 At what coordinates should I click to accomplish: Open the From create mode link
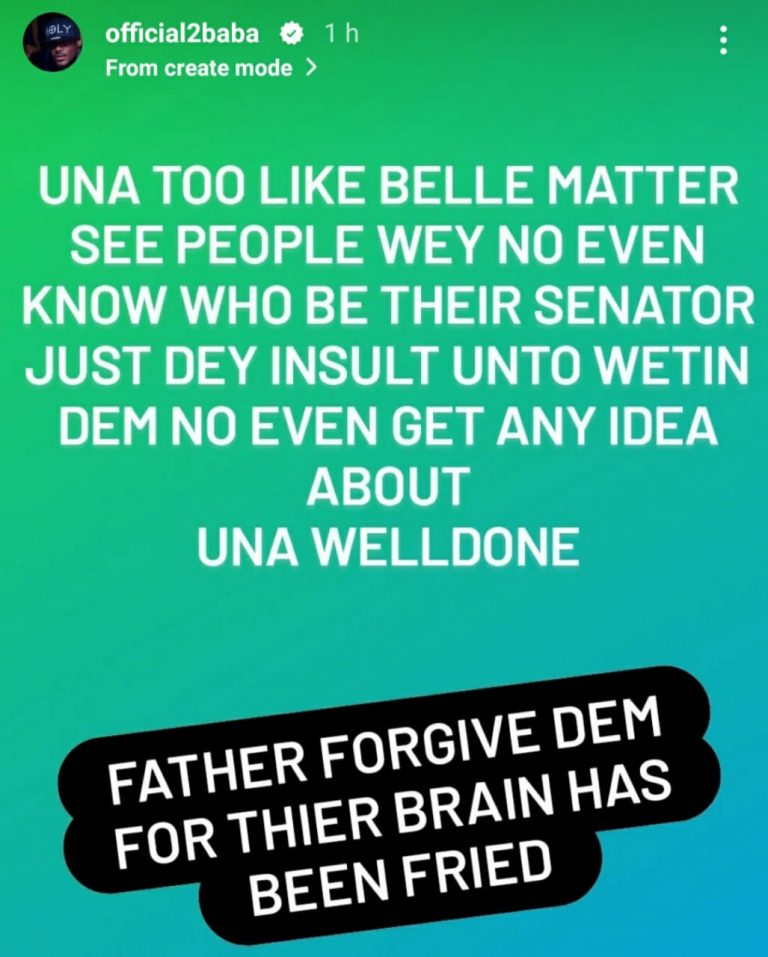[211, 68]
